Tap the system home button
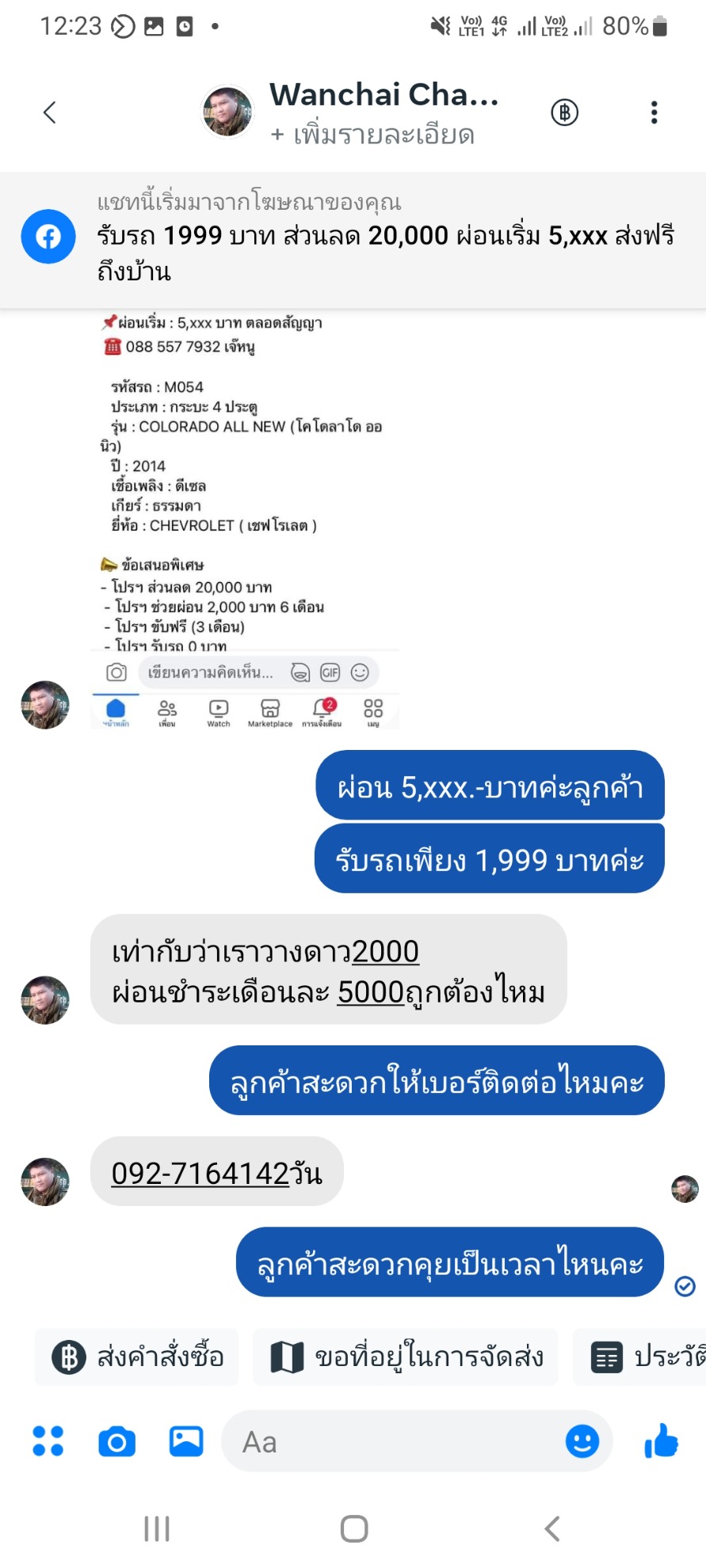The width and height of the screenshot is (706, 1568). point(354,1528)
